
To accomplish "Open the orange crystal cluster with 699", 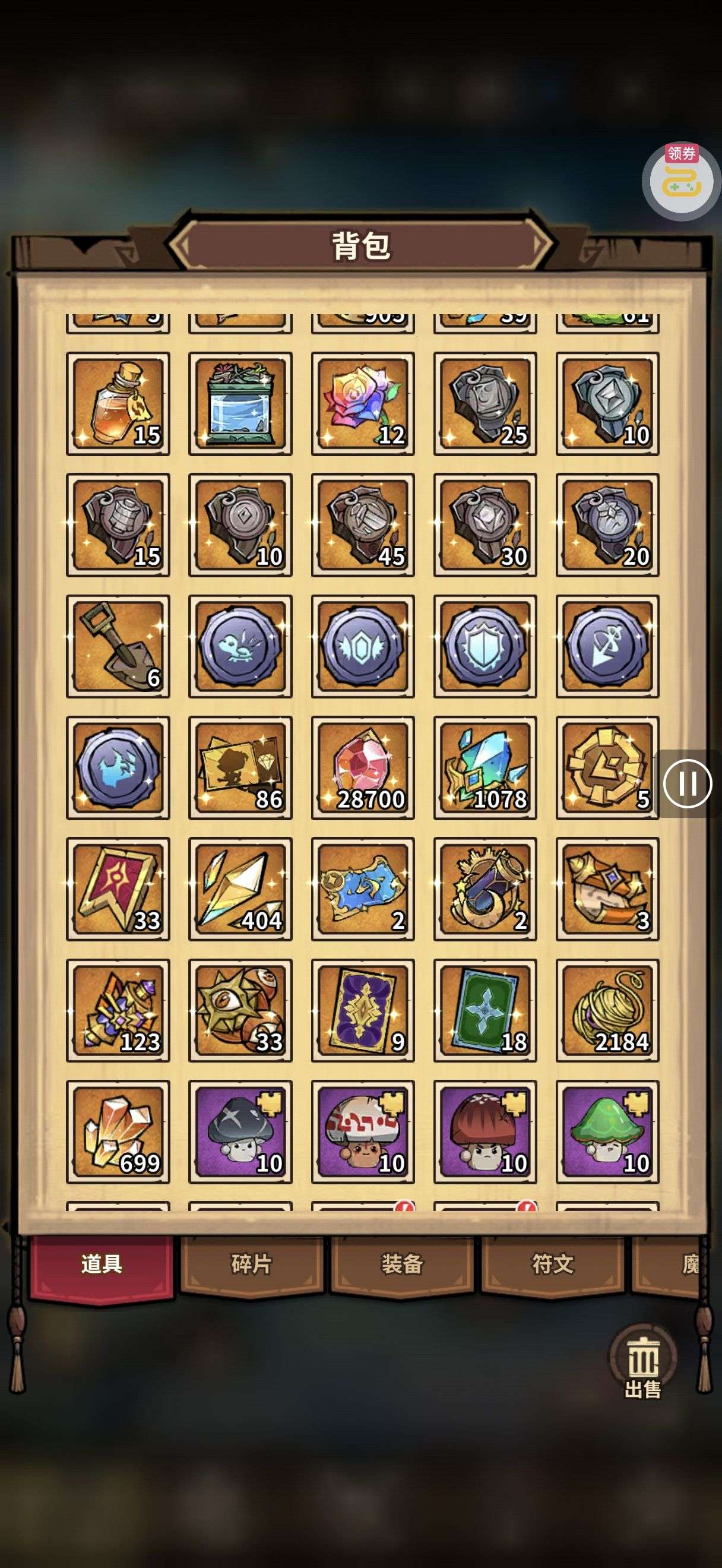I will pos(118,1131).
